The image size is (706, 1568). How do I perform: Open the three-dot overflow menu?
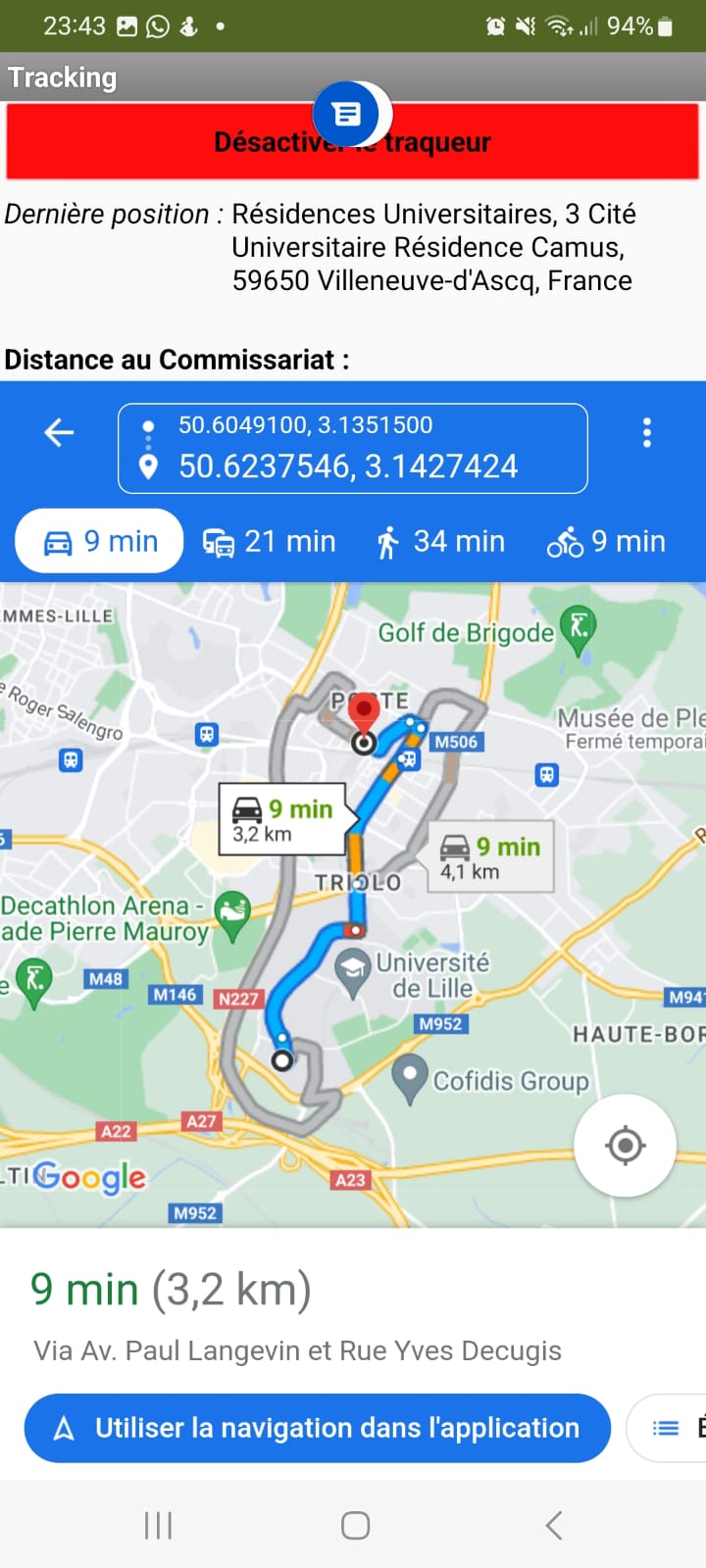pos(646,432)
